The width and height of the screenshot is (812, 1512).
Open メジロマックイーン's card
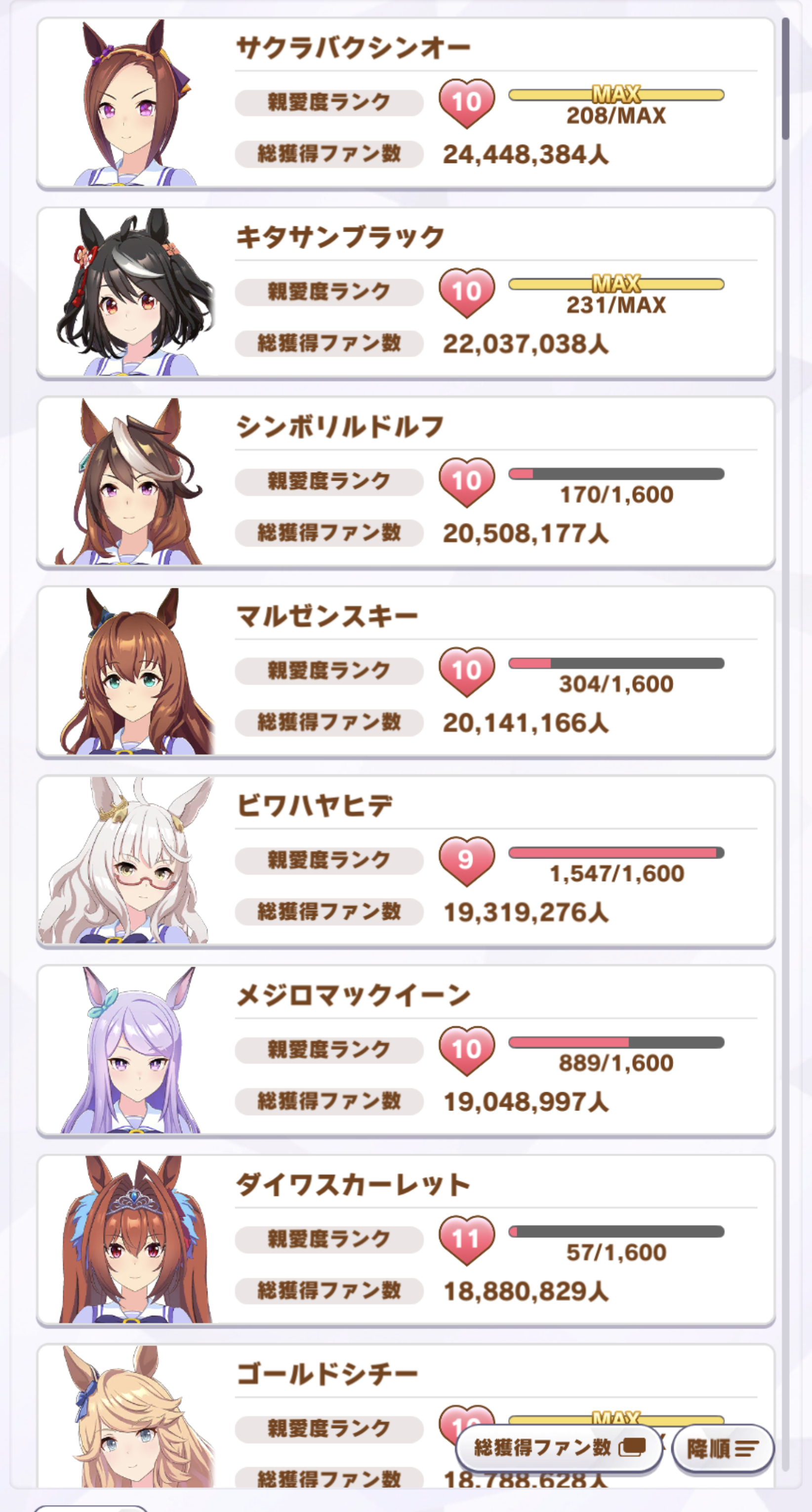405,1051
